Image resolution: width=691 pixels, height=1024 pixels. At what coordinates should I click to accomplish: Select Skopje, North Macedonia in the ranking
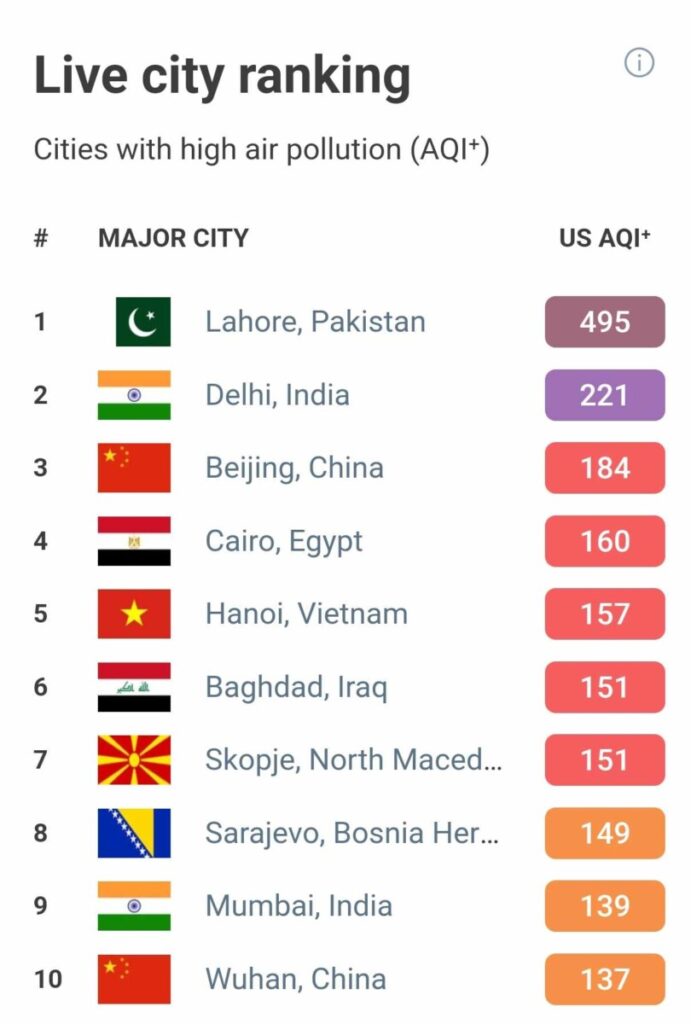353,760
